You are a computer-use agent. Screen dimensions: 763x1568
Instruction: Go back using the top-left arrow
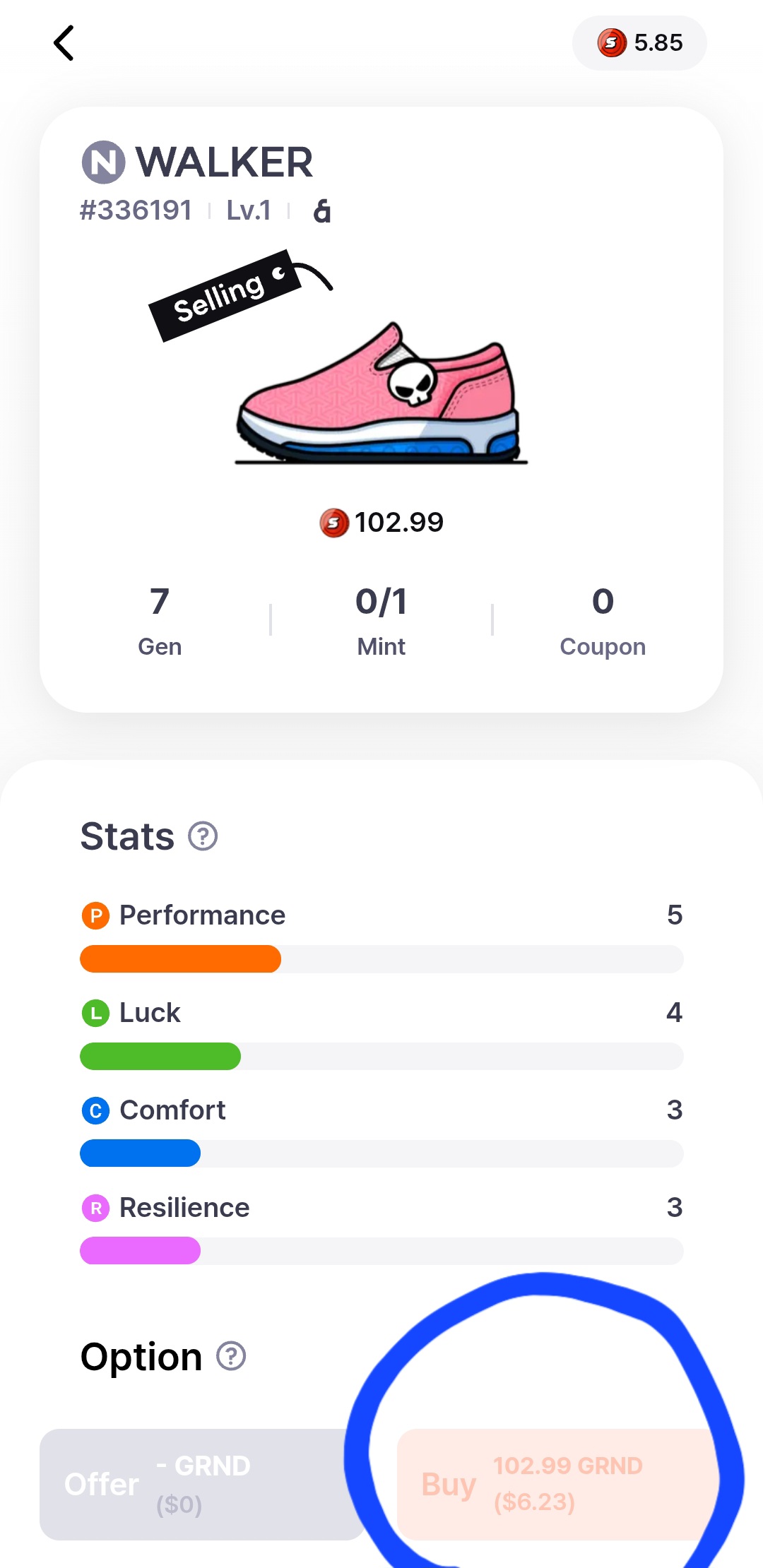point(64,43)
